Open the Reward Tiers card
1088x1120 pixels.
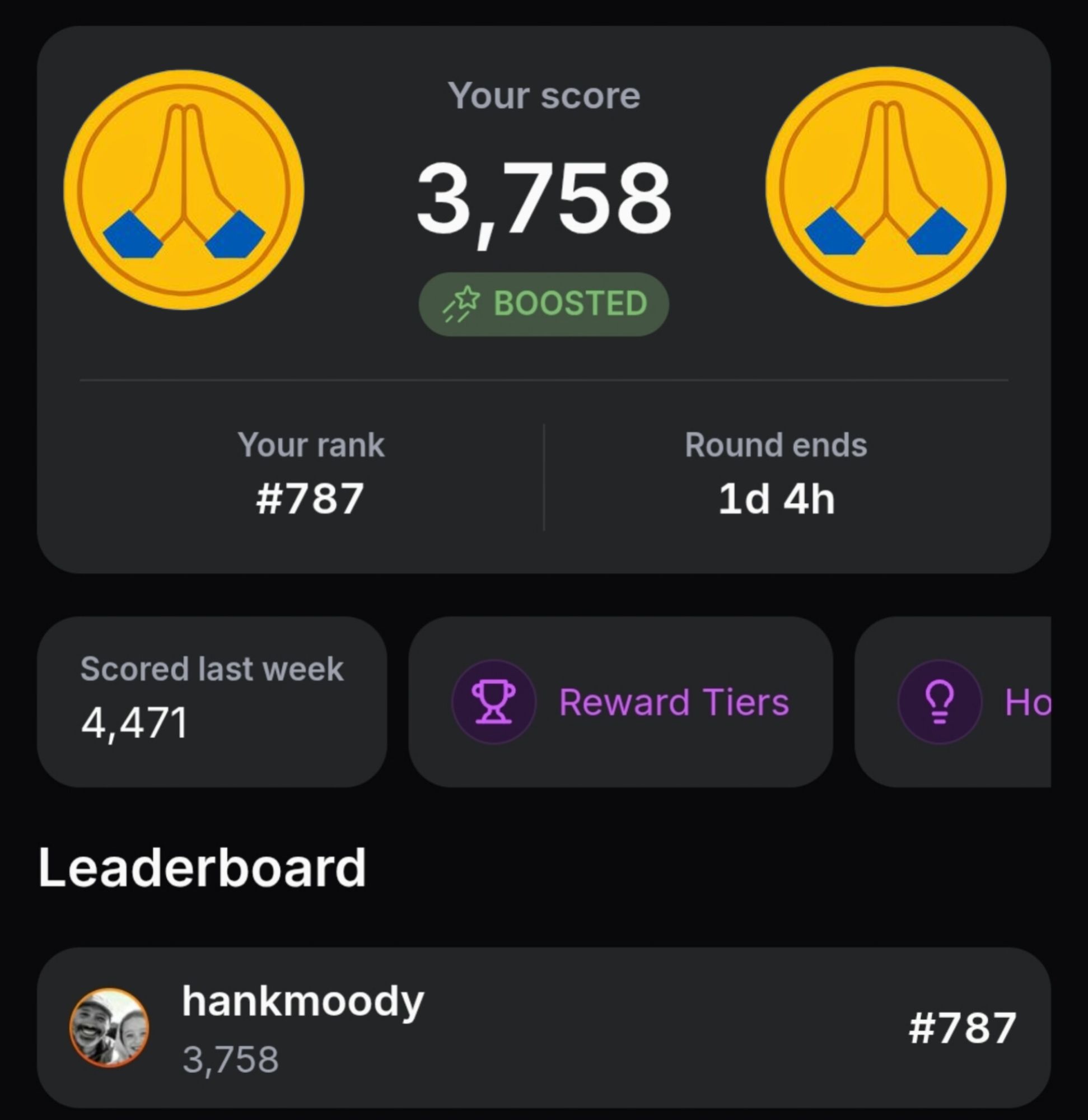point(620,702)
